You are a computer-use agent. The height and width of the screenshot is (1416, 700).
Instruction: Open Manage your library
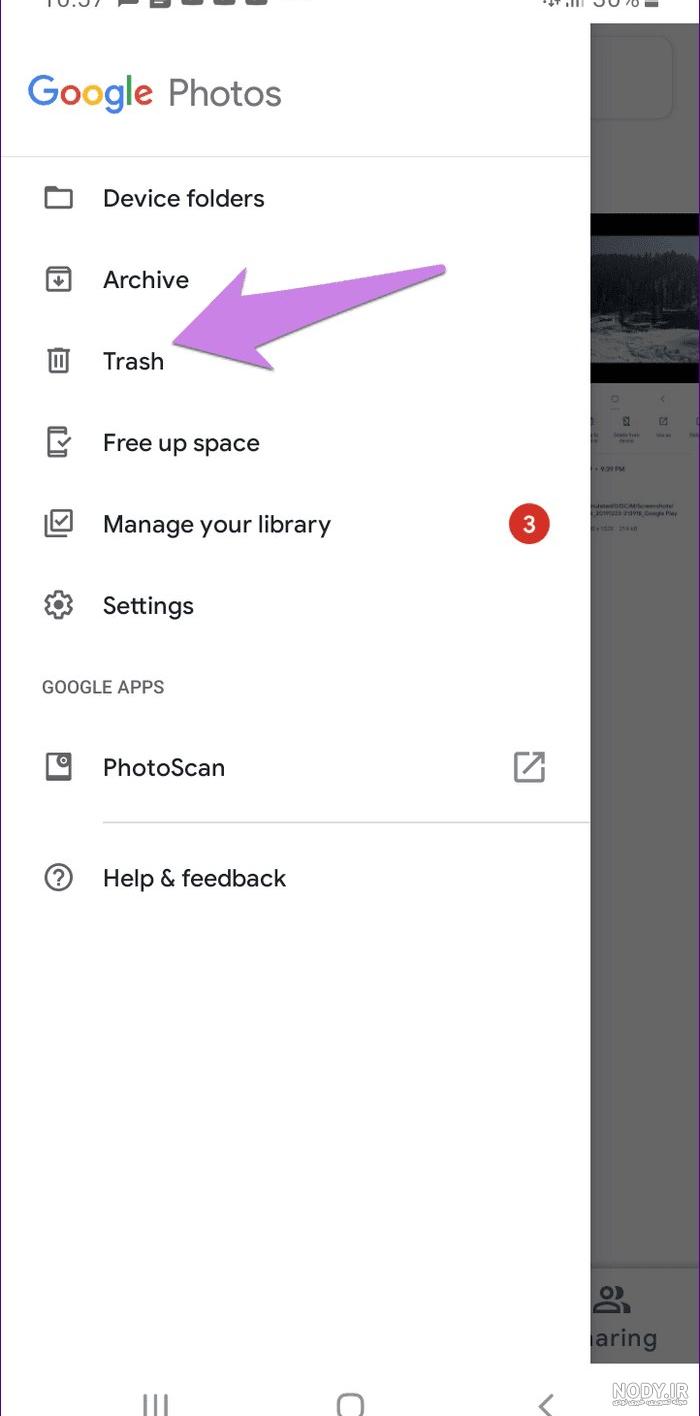295,524
